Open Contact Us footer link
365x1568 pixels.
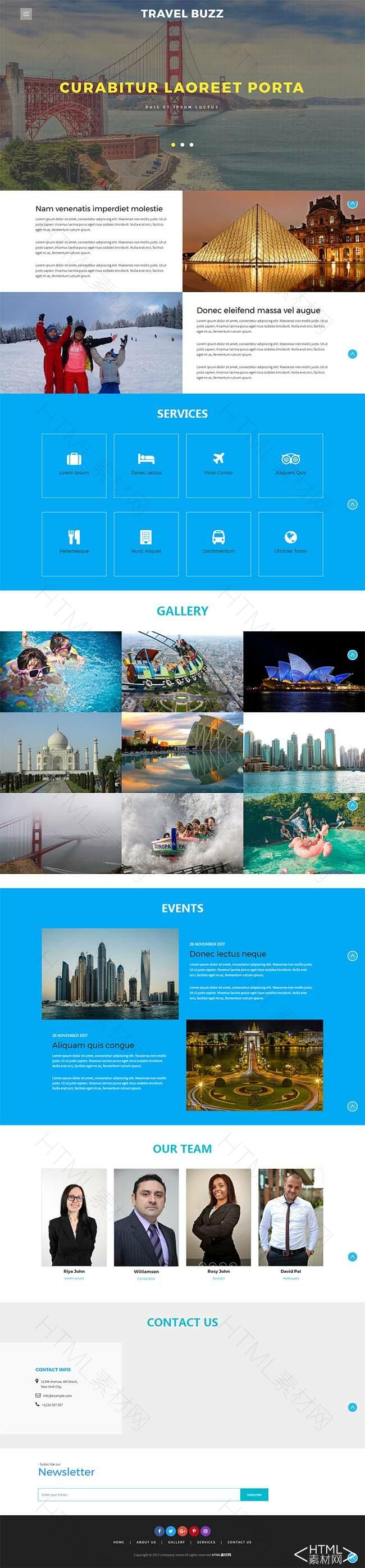click(x=239, y=1542)
